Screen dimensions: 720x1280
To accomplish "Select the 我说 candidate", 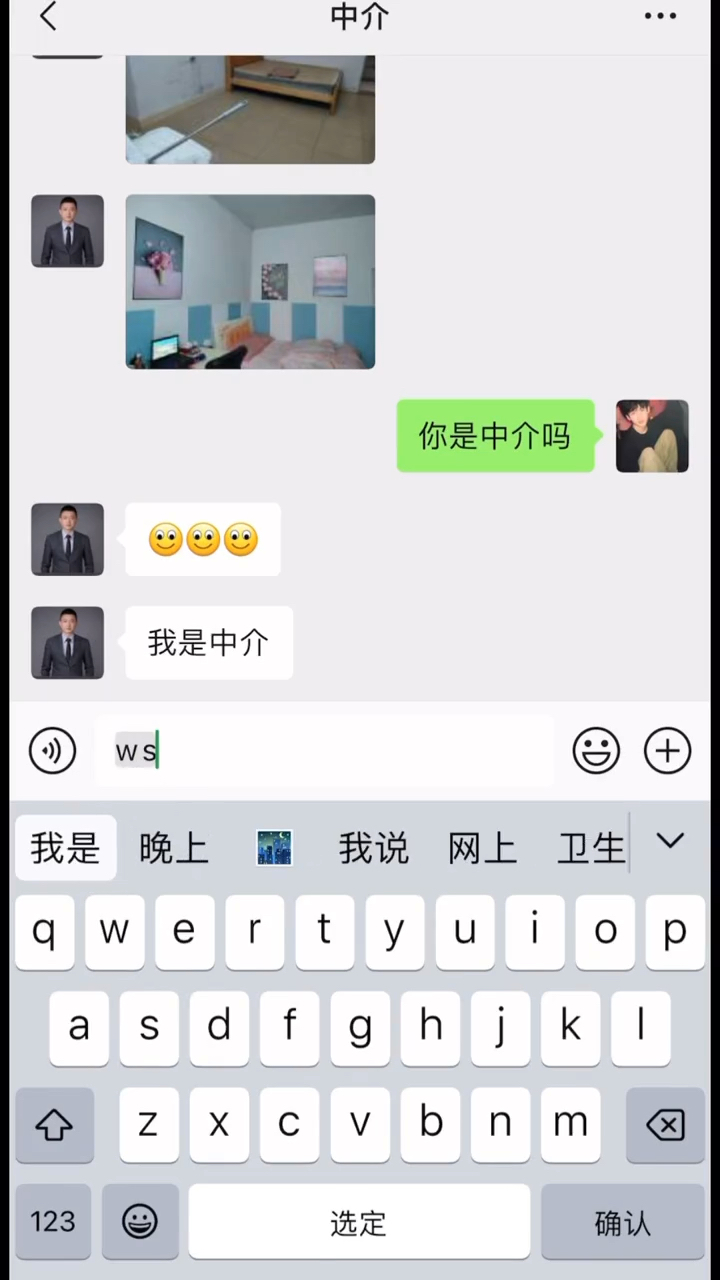I will point(373,848).
